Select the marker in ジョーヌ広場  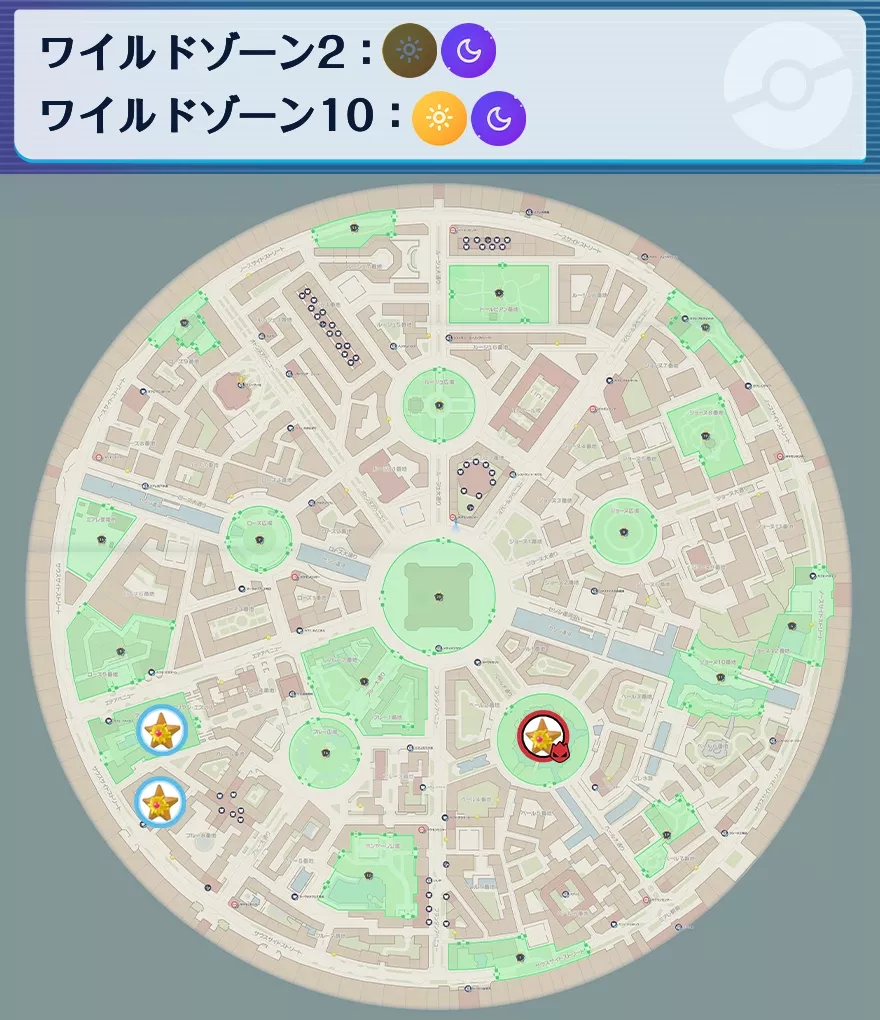click(623, 532)
